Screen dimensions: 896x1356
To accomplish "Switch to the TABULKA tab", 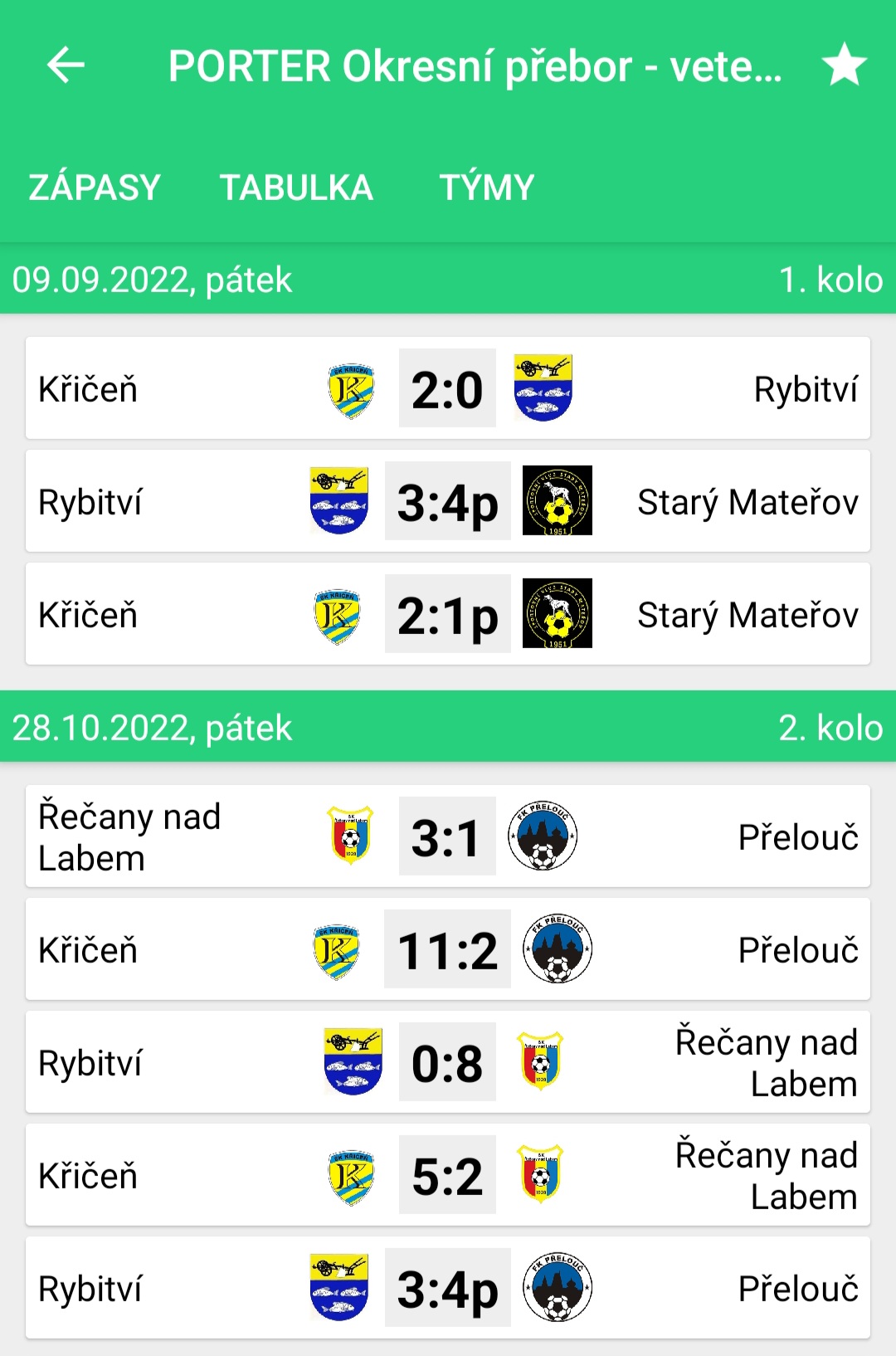I will (x=296, y=188).
